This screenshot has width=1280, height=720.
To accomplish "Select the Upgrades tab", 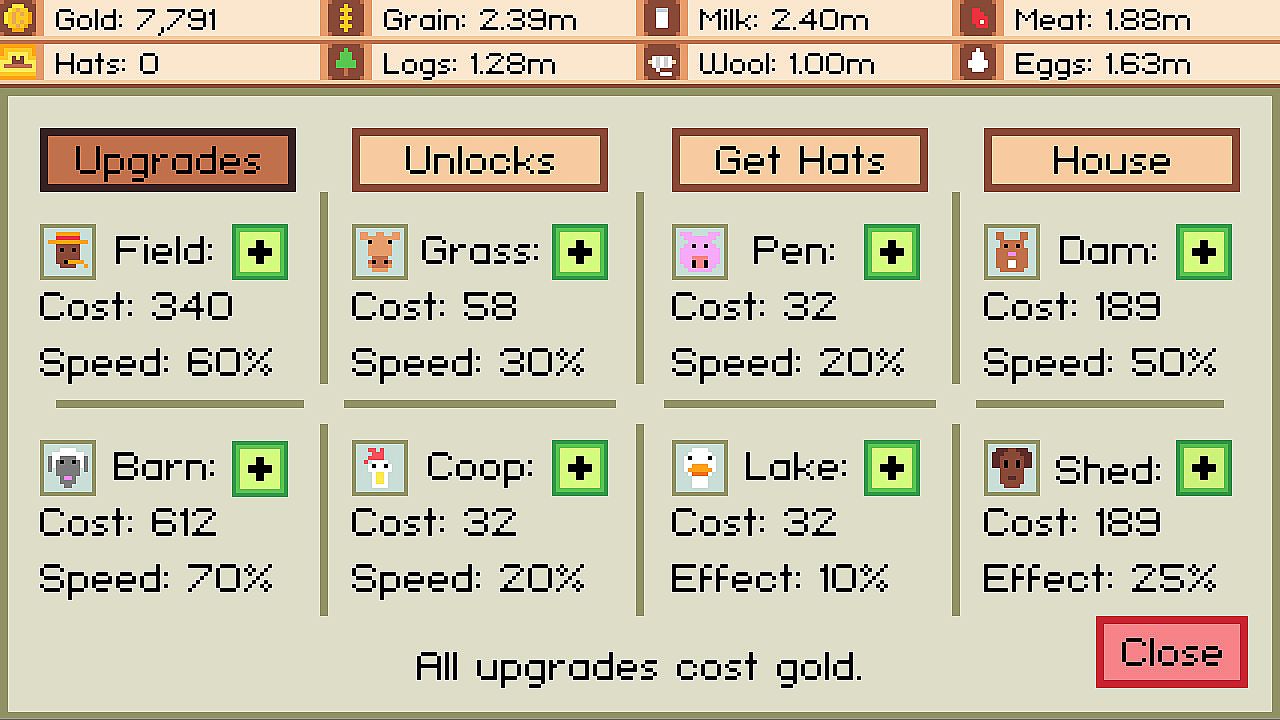I will [x=168, y=160].
